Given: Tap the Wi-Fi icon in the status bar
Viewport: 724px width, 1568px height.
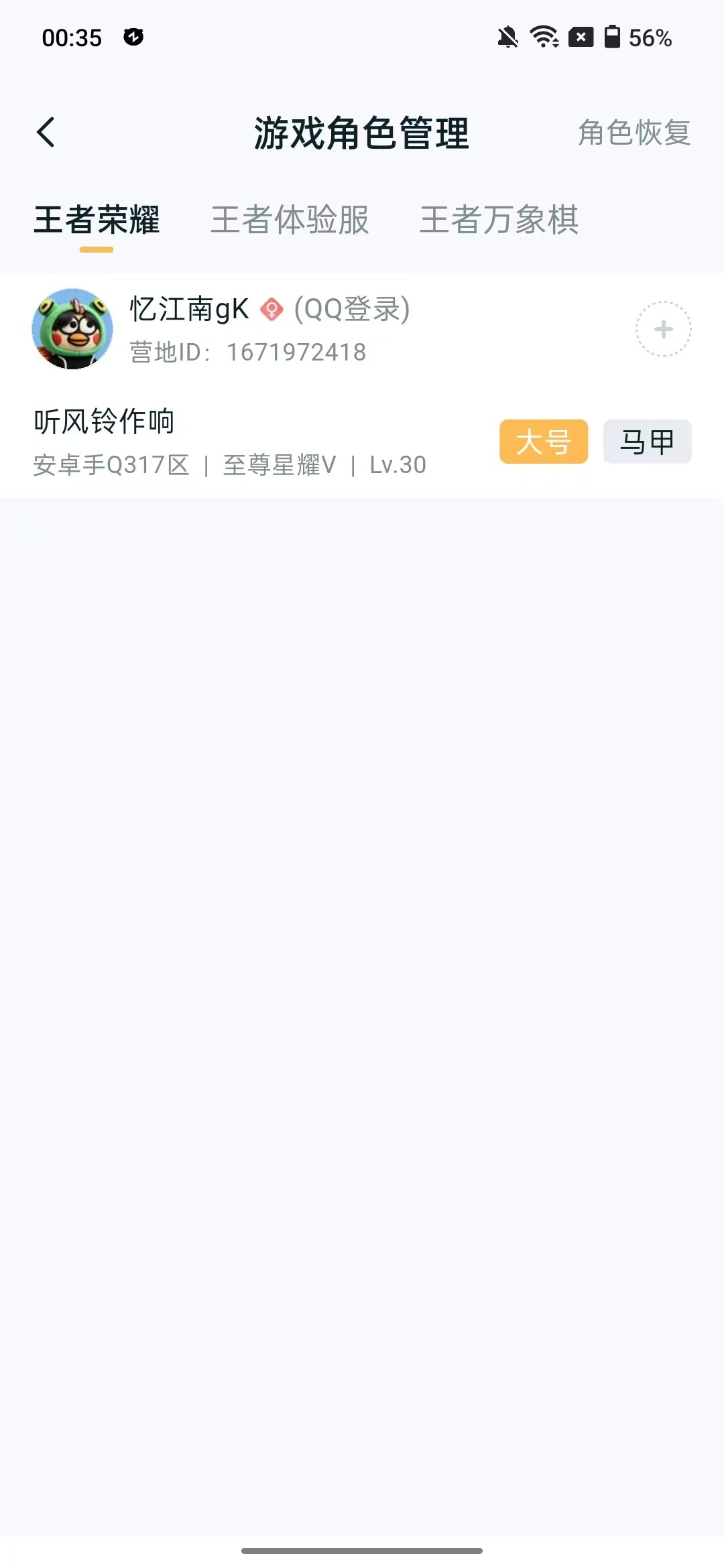Looking at the screenshot, I should [x=544, y=38].
